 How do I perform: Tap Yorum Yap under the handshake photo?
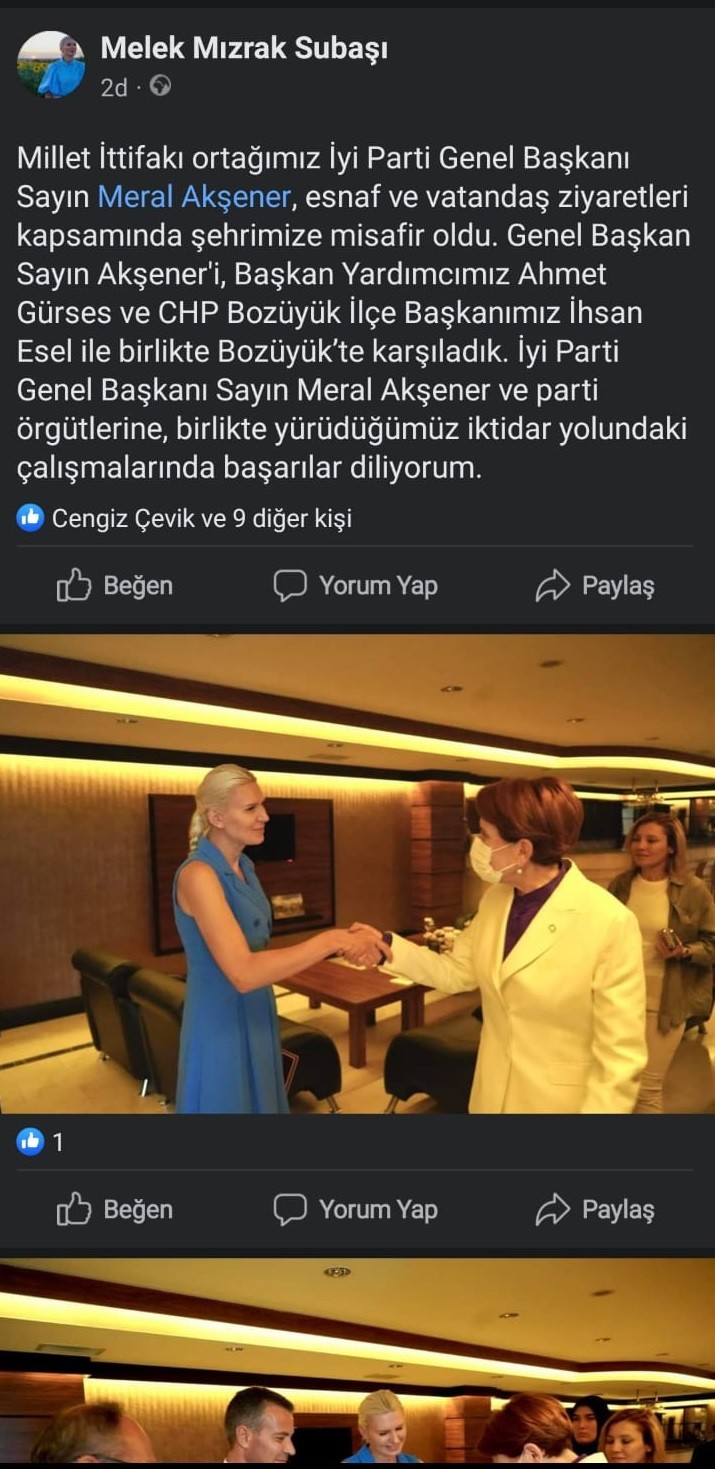coord(356,1210)
